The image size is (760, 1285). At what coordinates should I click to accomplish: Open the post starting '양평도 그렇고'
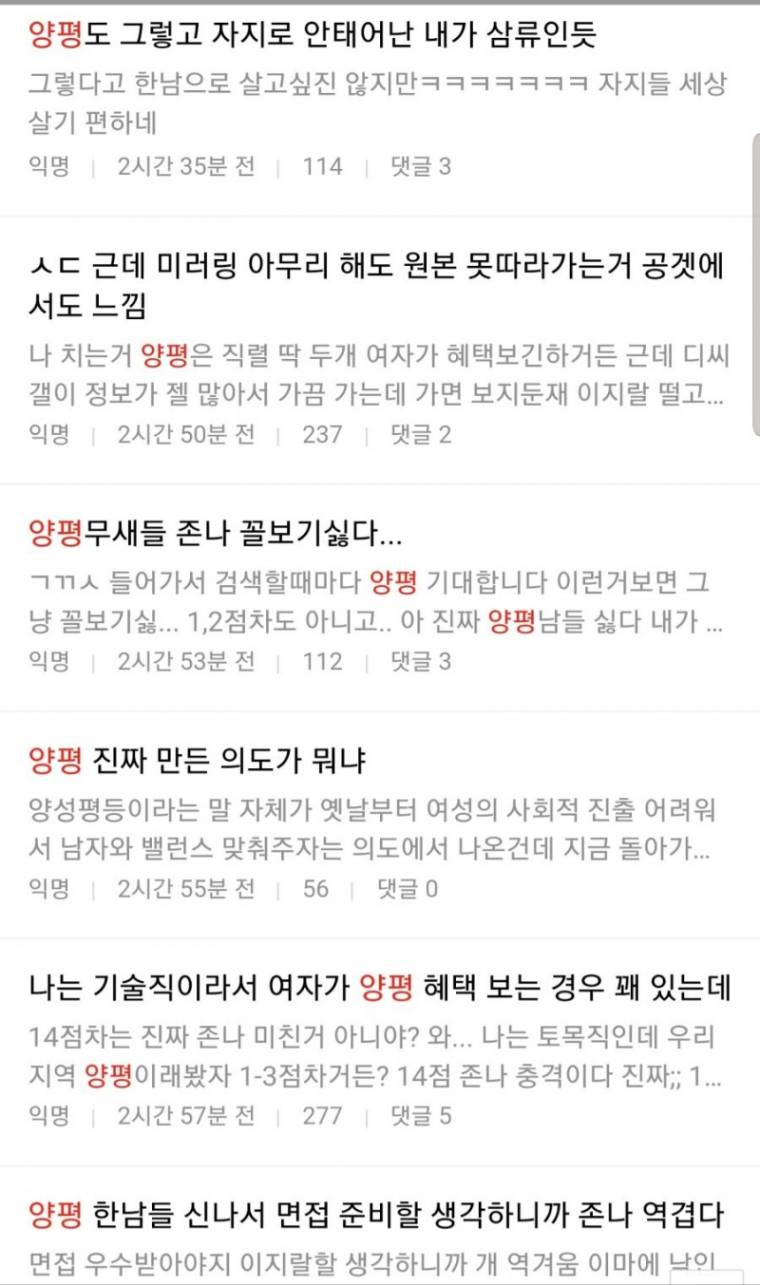coord(312,36)
